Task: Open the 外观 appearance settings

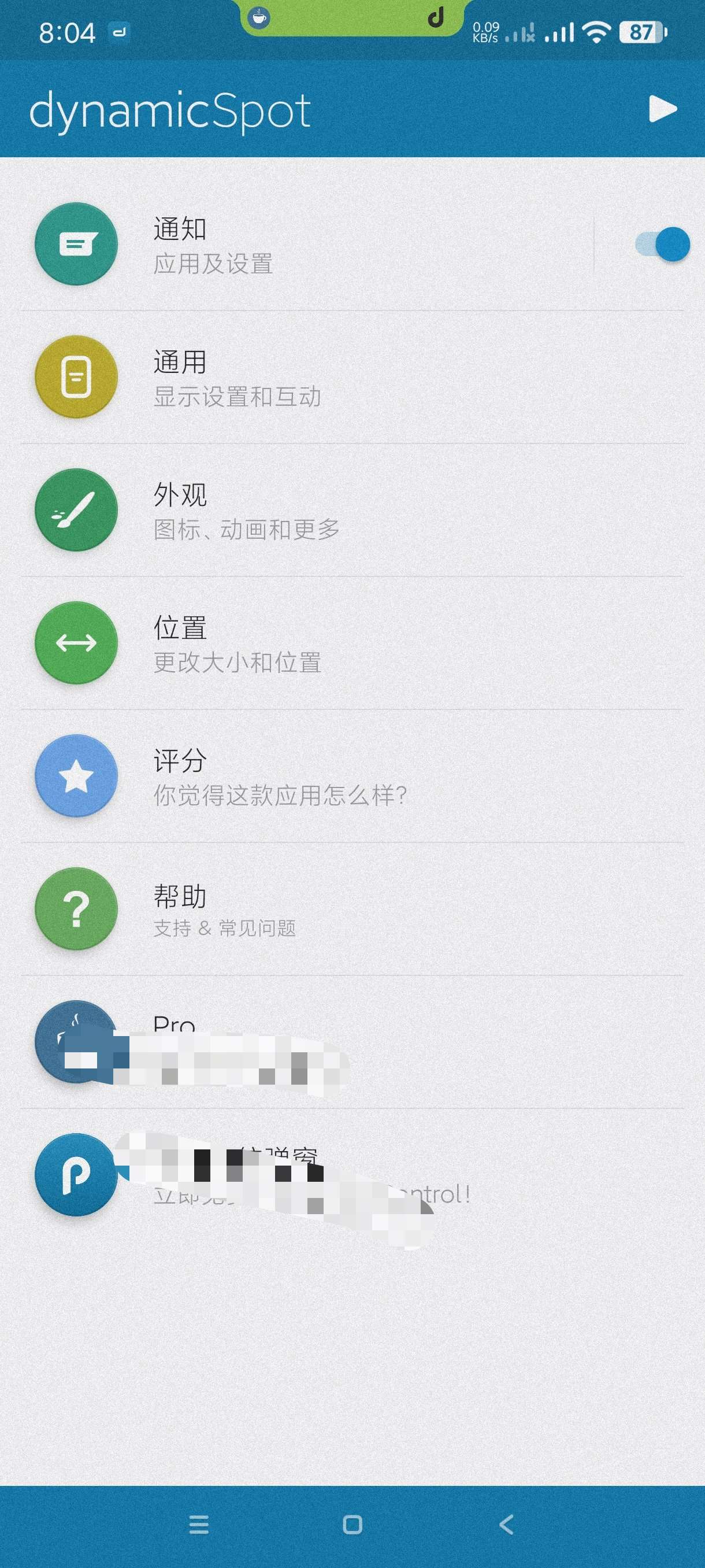Action: (304, 510)
